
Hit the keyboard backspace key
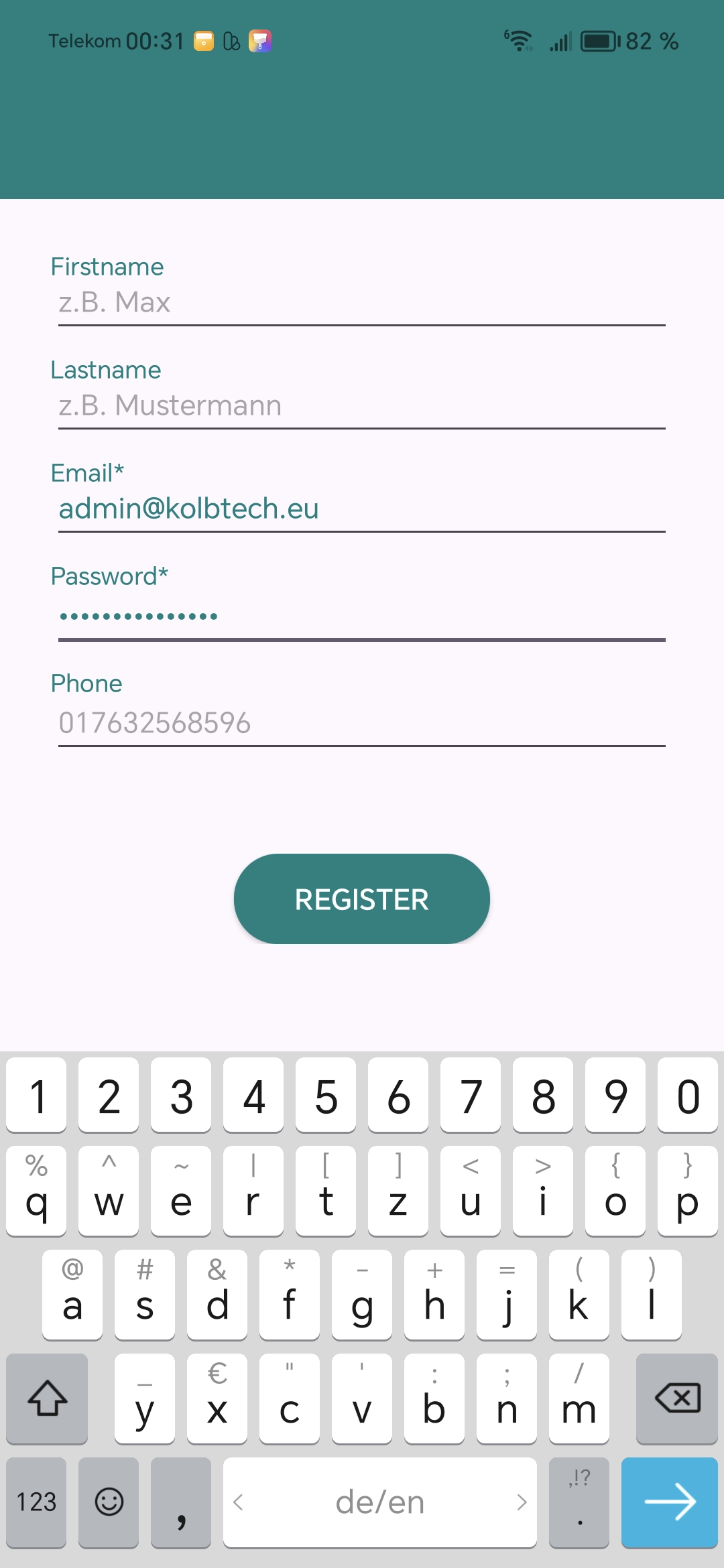click(677, 1398)
